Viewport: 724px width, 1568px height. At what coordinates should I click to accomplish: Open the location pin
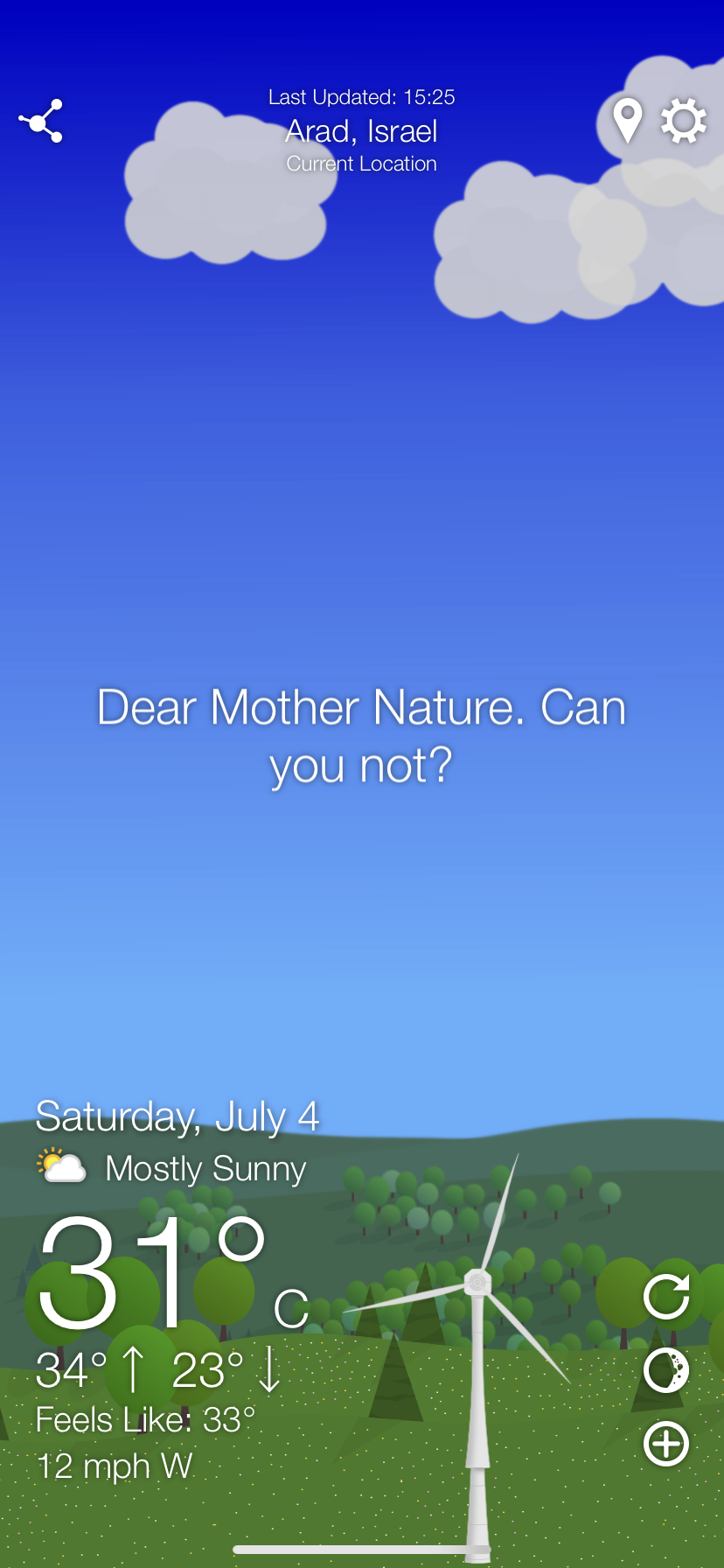[627, 121]
